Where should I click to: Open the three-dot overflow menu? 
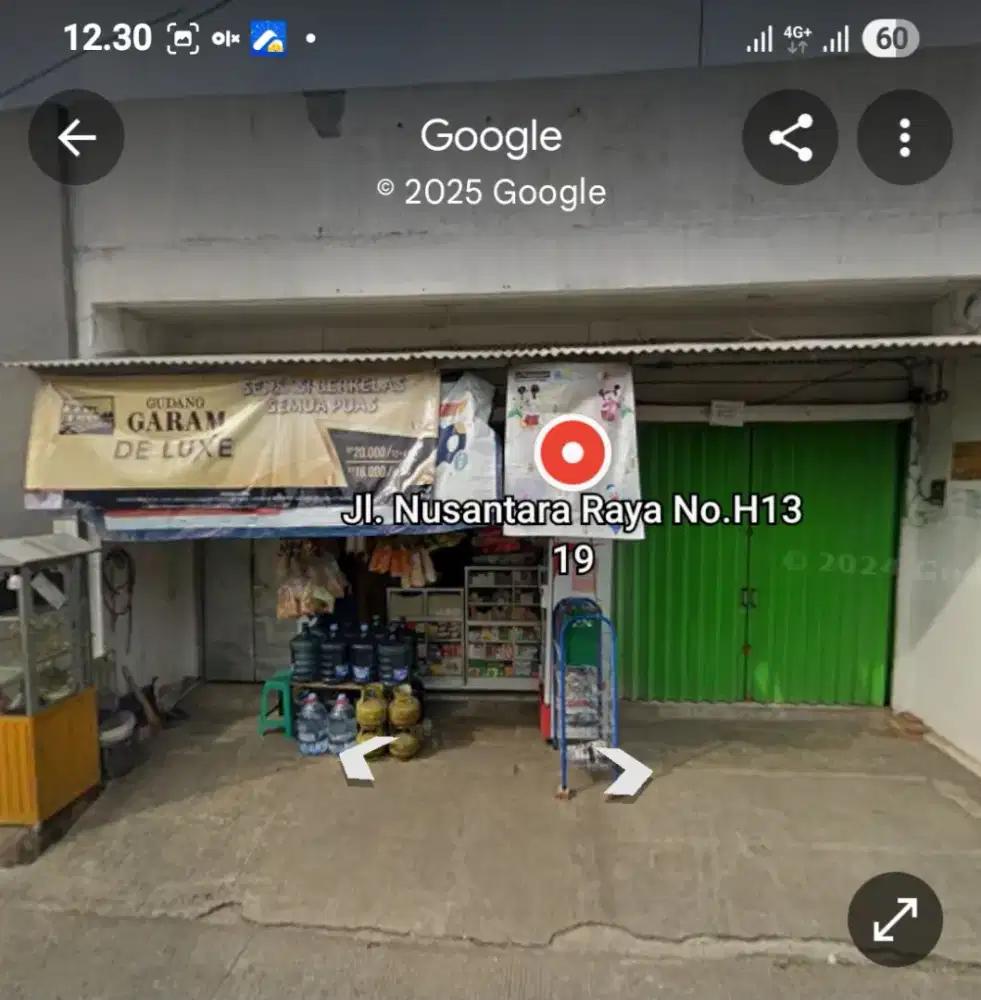pyautogui.click(x=905, y=136)
